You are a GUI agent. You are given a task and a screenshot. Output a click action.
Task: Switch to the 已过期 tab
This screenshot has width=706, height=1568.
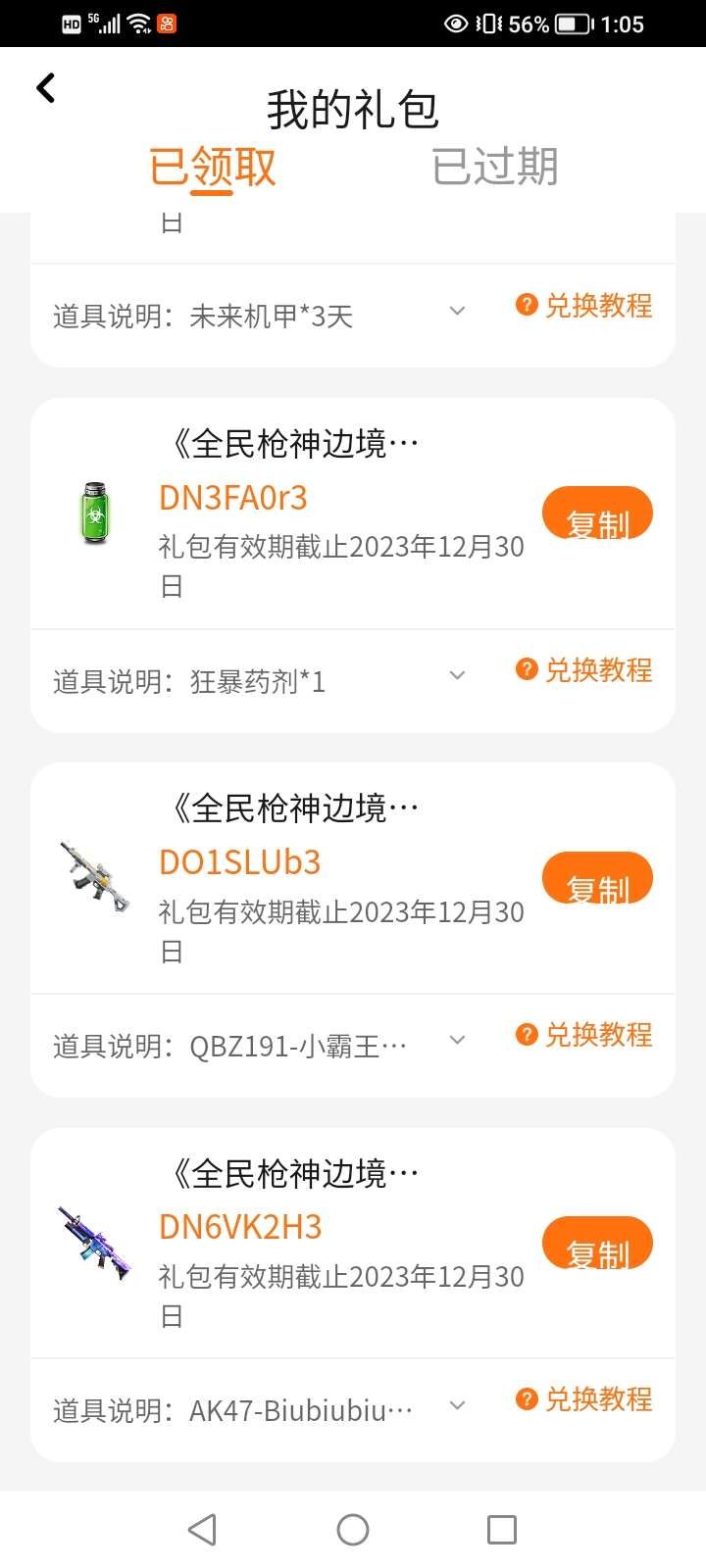(495, 167)
